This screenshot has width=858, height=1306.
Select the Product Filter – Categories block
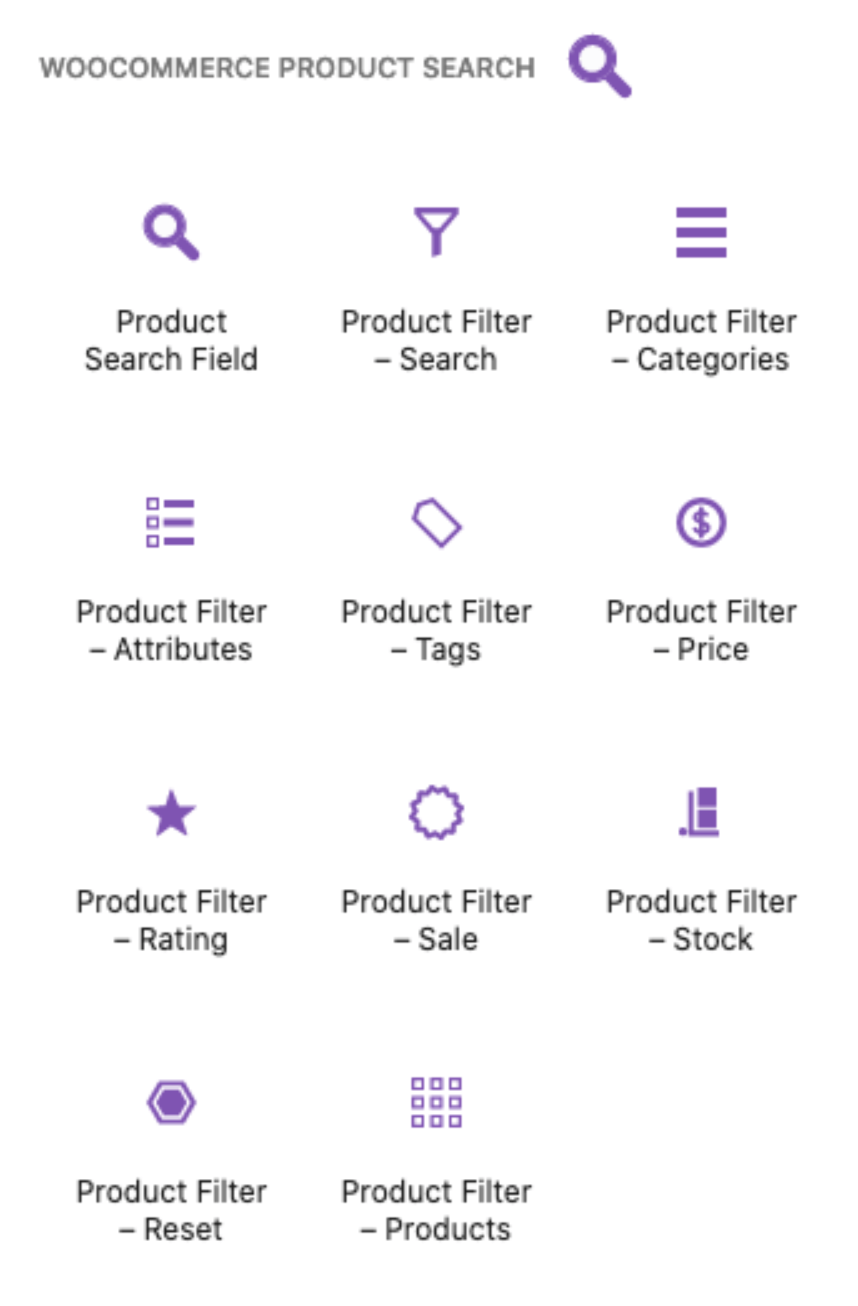point(701,286)
